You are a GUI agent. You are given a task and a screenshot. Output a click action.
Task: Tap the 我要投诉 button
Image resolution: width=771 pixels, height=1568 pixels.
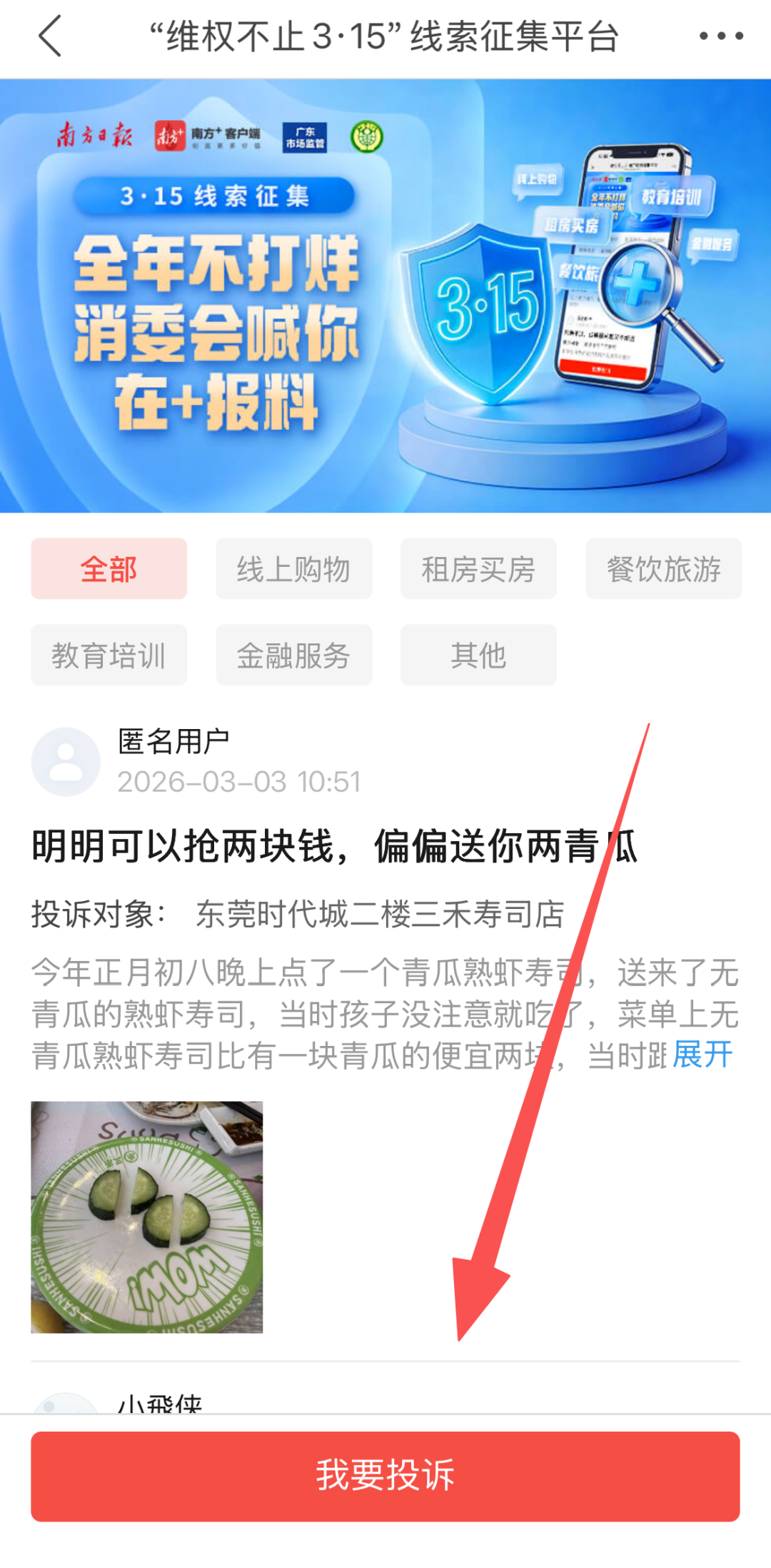tap(385, 1476)
